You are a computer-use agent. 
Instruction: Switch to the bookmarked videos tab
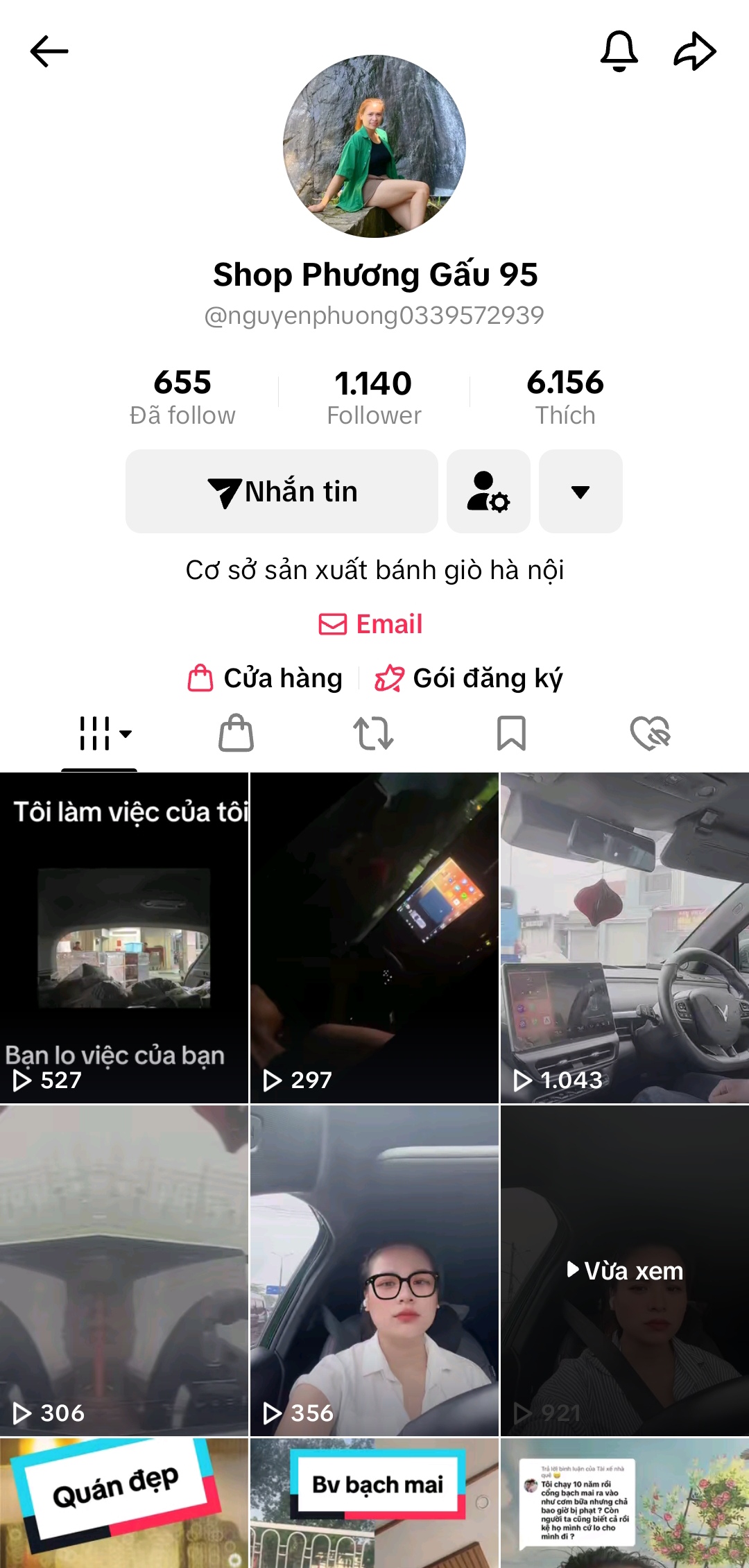pos(512,734)
